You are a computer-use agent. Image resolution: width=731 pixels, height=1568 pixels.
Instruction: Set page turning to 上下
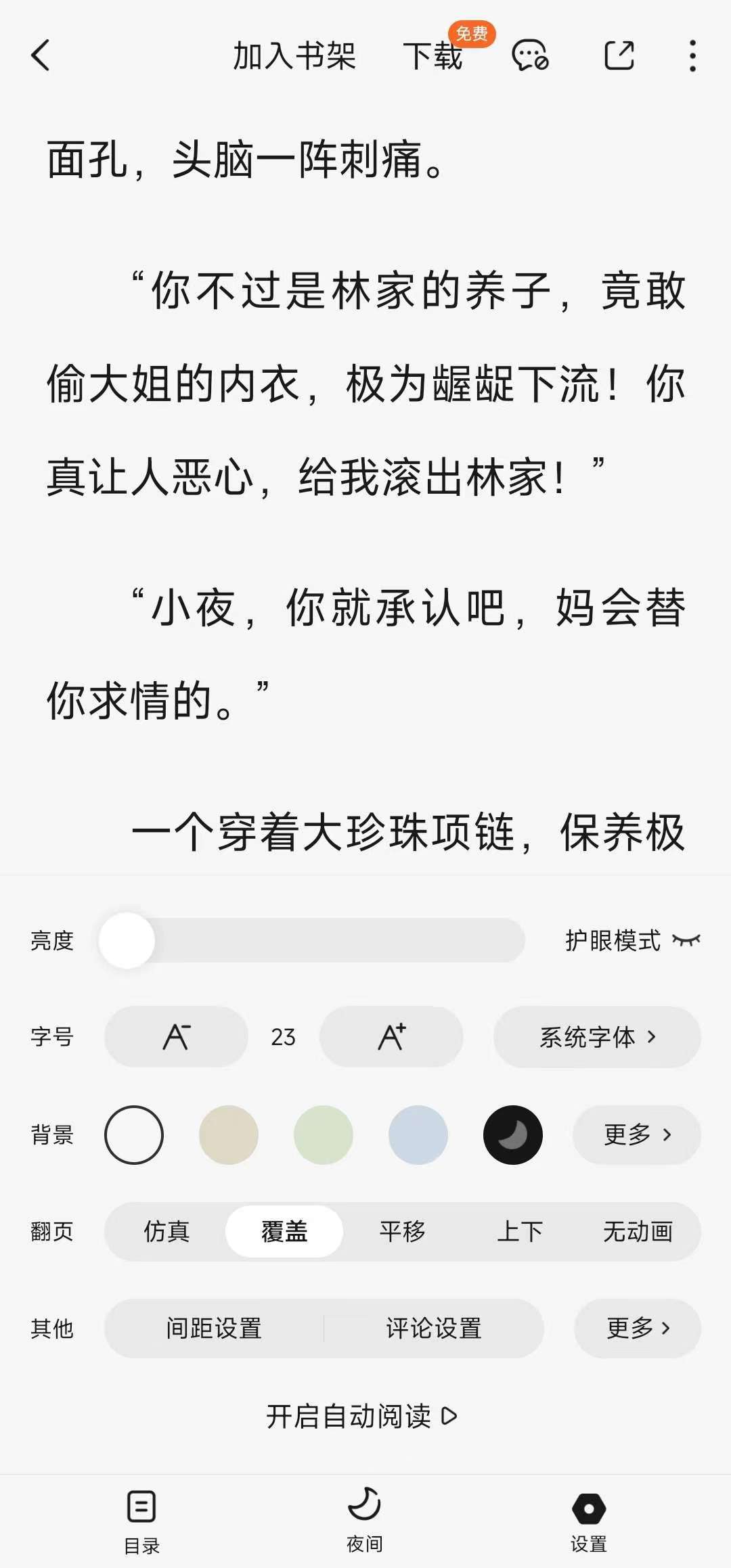pyautogui.click(x=520, y=1231)
